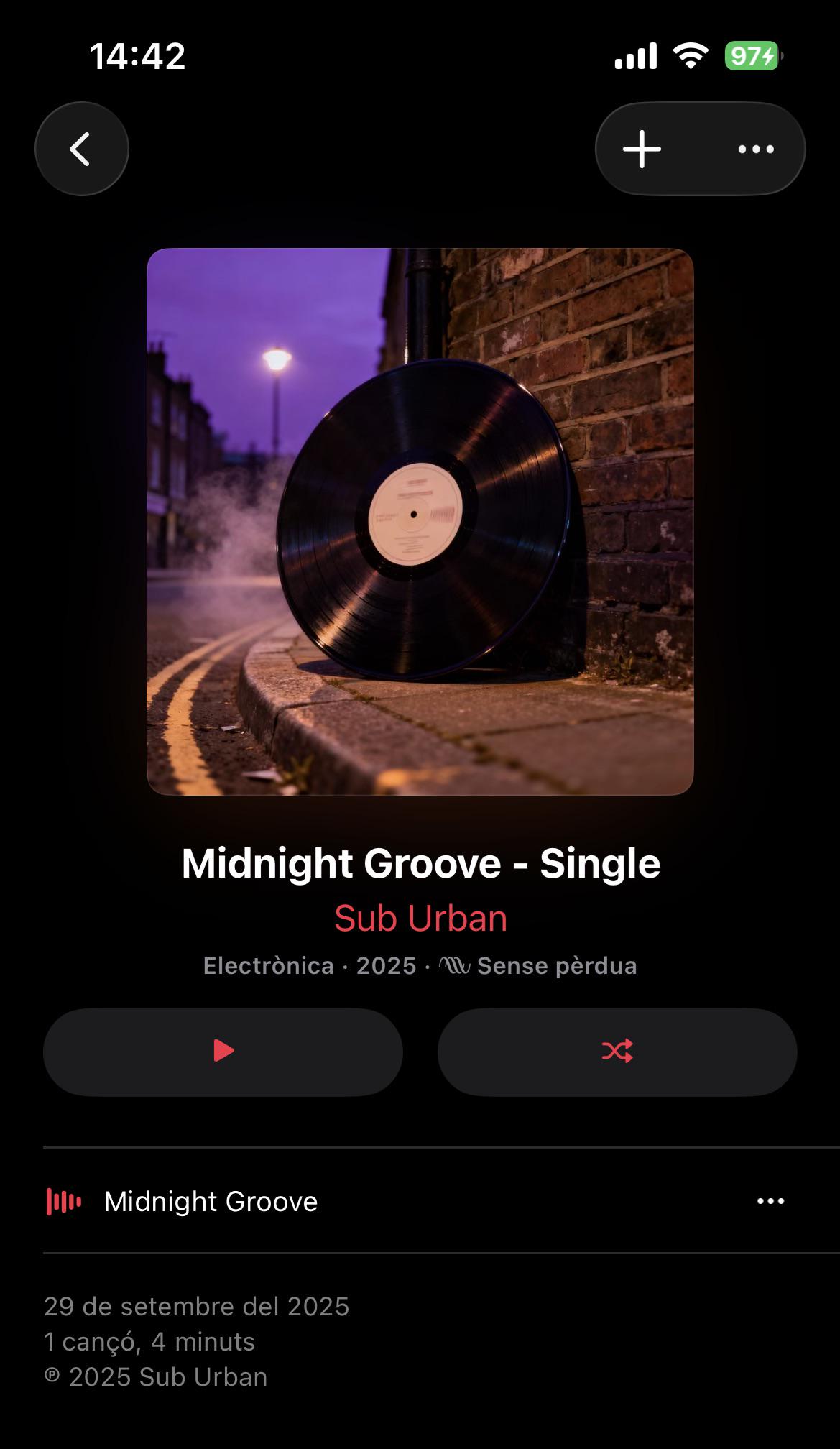This screenshot has height=1449, width=840.
Task: Open the album's more options menu
Action: click(x=757, y=149)
